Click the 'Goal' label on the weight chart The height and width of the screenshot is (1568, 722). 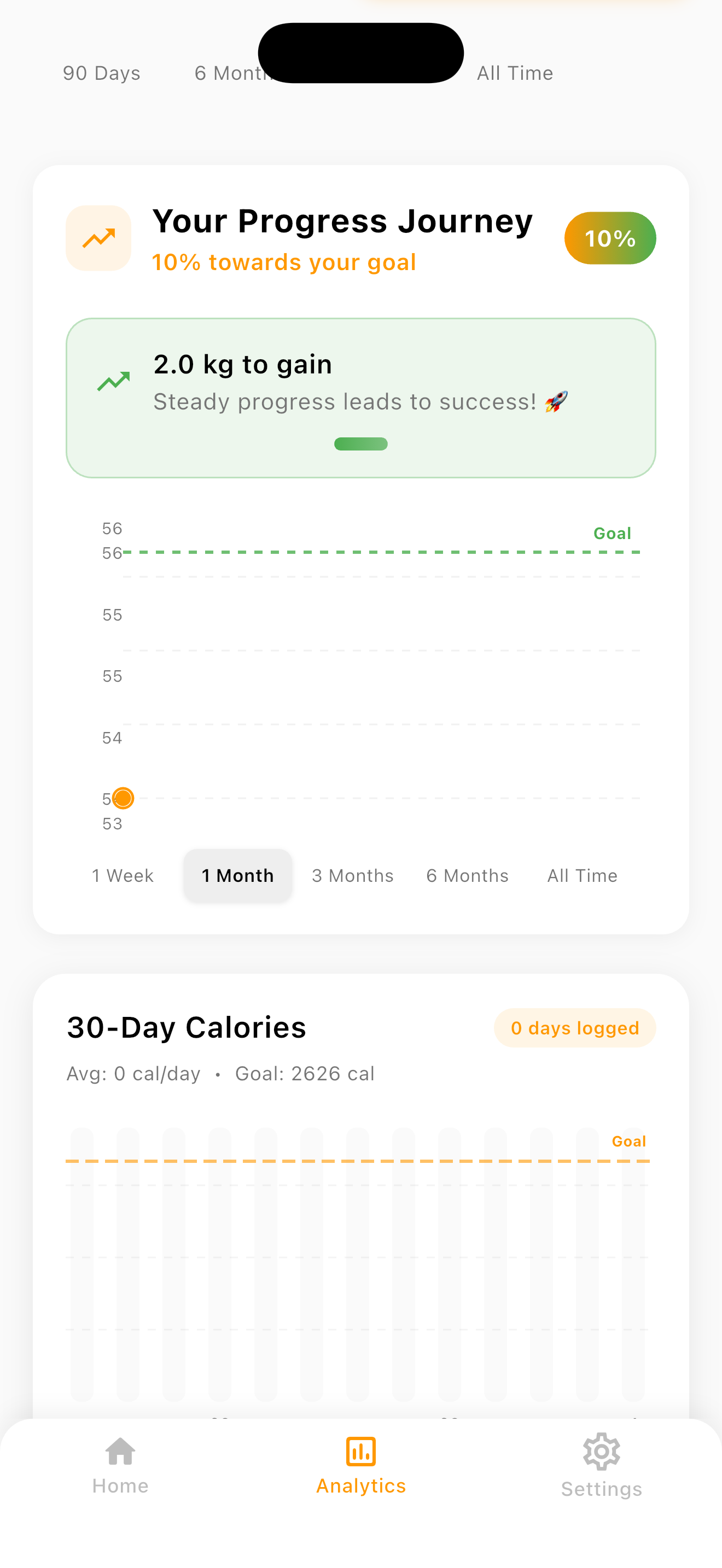pyautogui.click(x=613, y=533)
